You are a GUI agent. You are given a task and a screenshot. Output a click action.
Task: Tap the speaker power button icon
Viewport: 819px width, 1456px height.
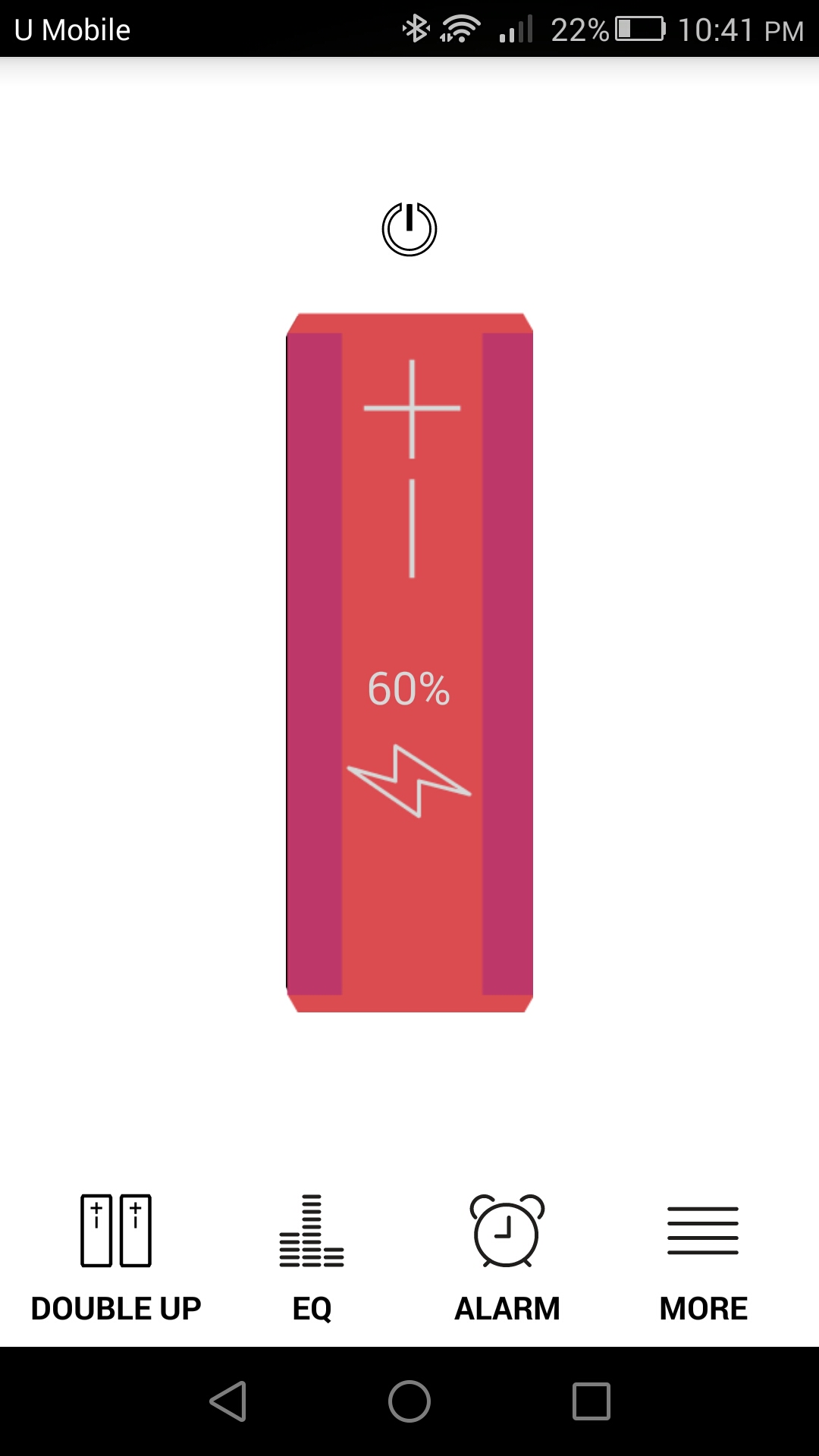(409, 229)
